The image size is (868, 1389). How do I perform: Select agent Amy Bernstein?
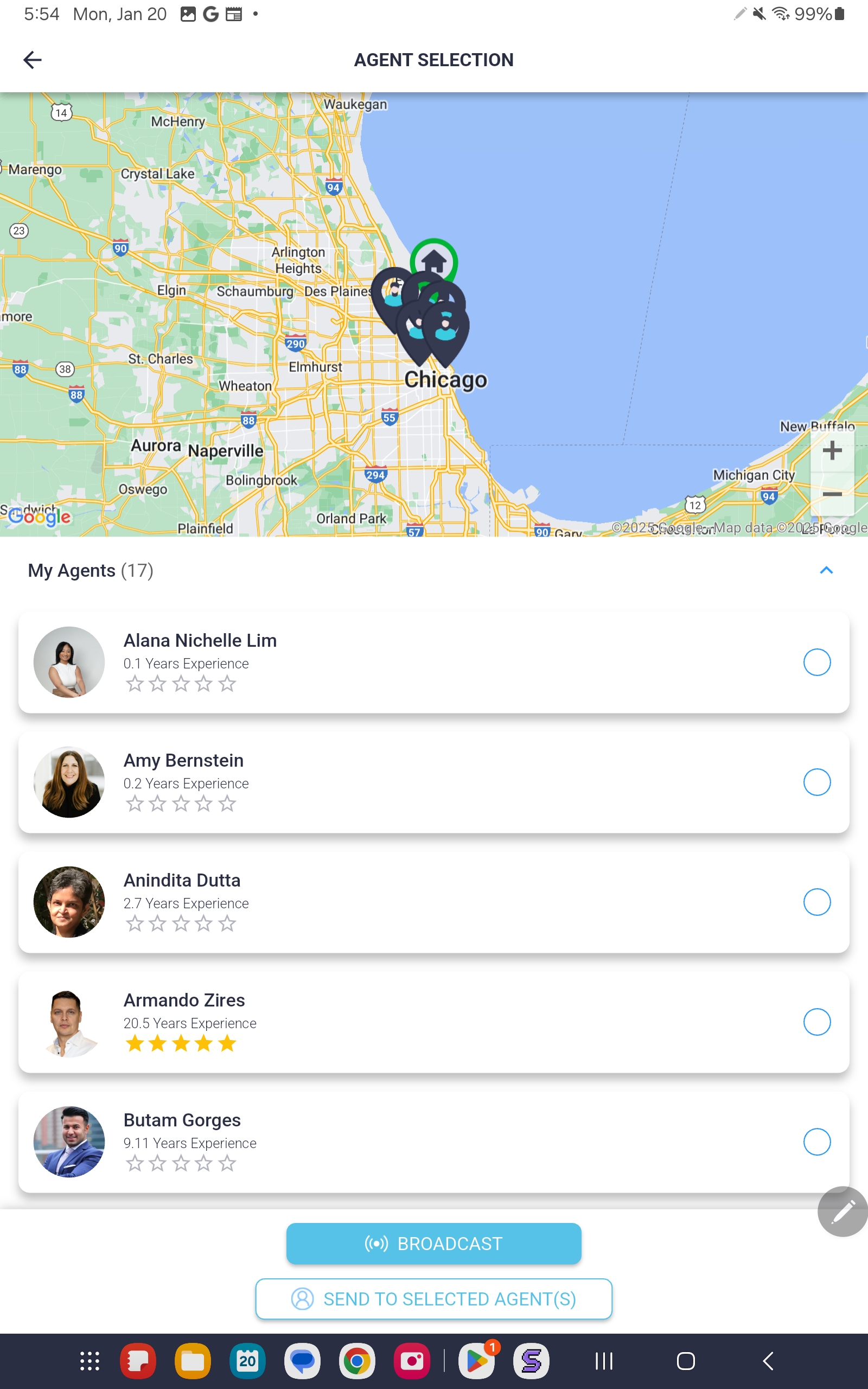point(816,782)
